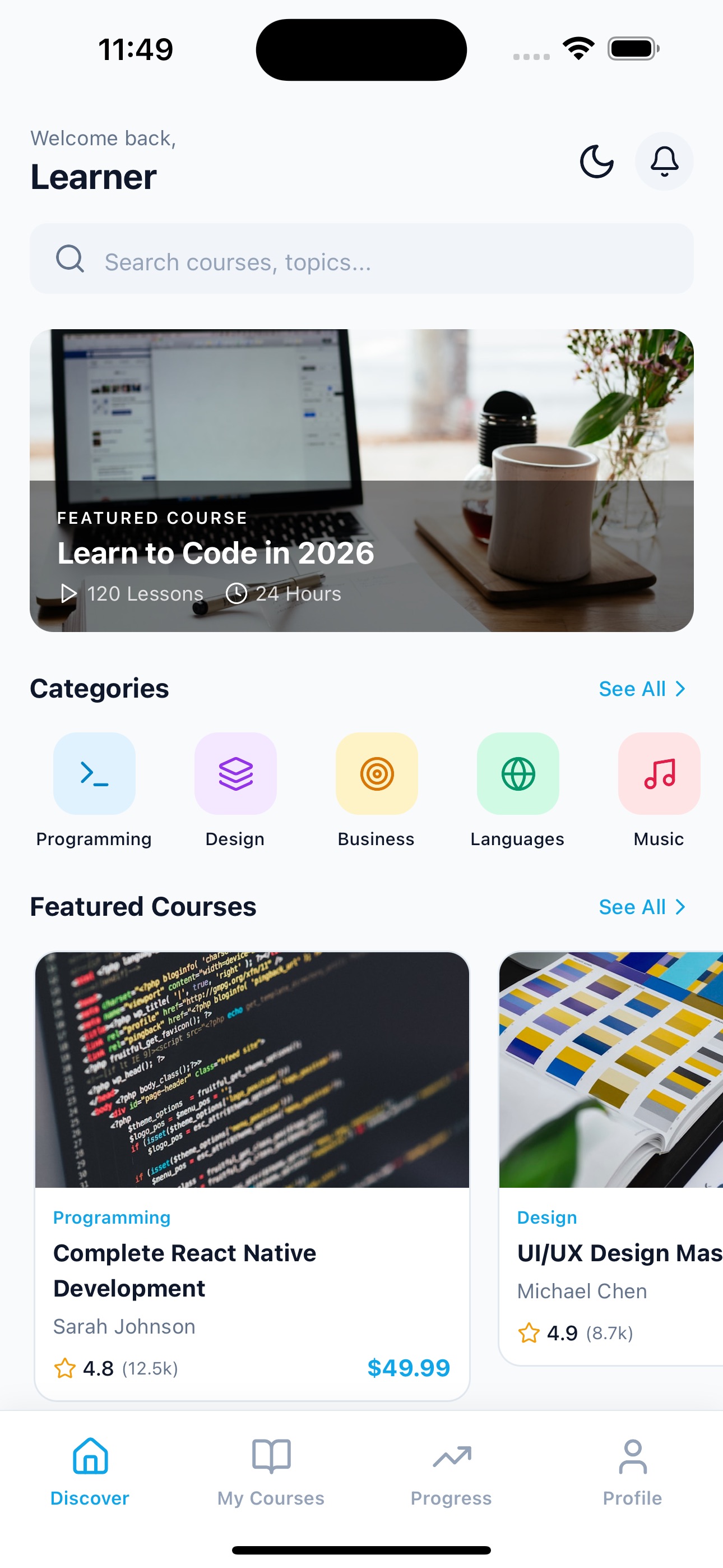The width and height of the screenshot is (723, 1568).
Task: Open the notifications bell
Action: [664, 162]
